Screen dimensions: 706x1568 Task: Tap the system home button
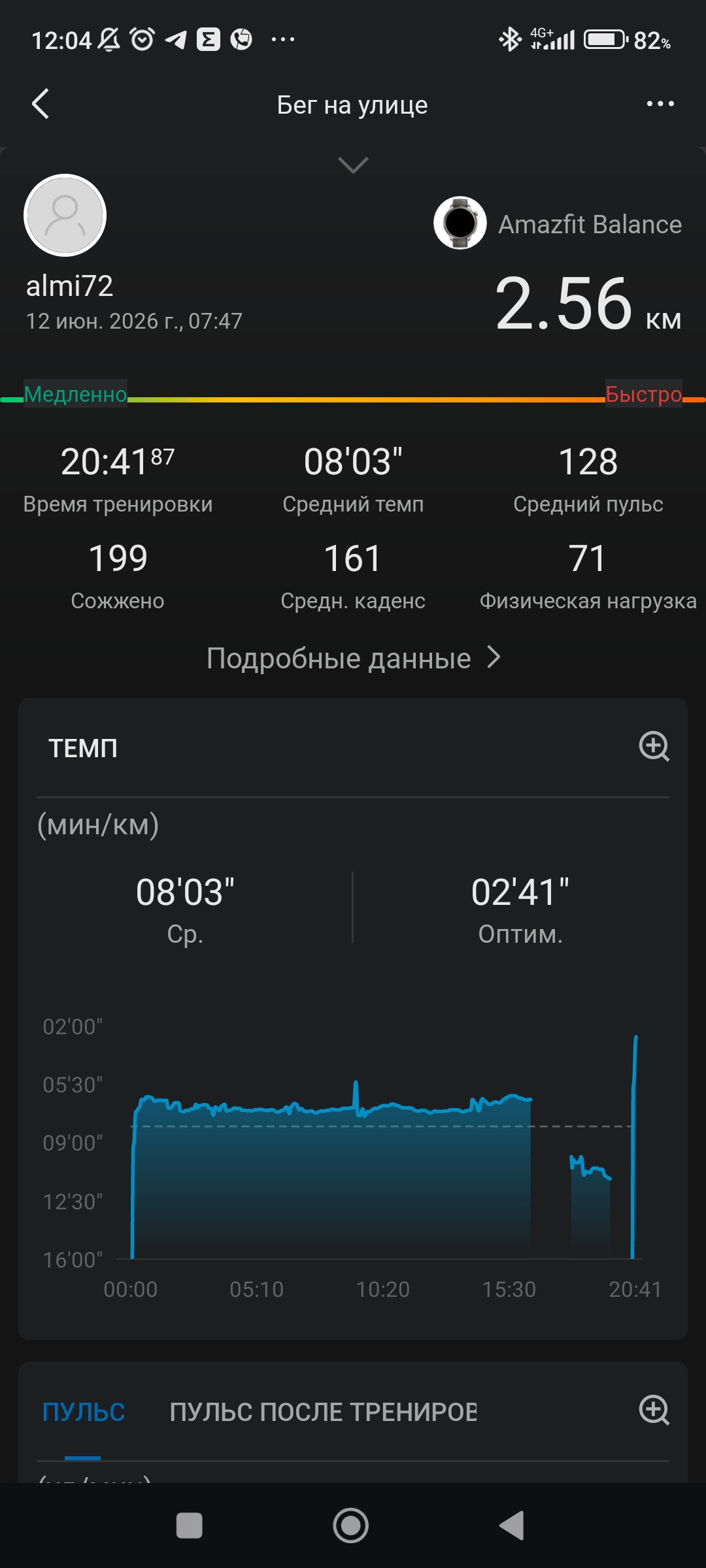351,1526
